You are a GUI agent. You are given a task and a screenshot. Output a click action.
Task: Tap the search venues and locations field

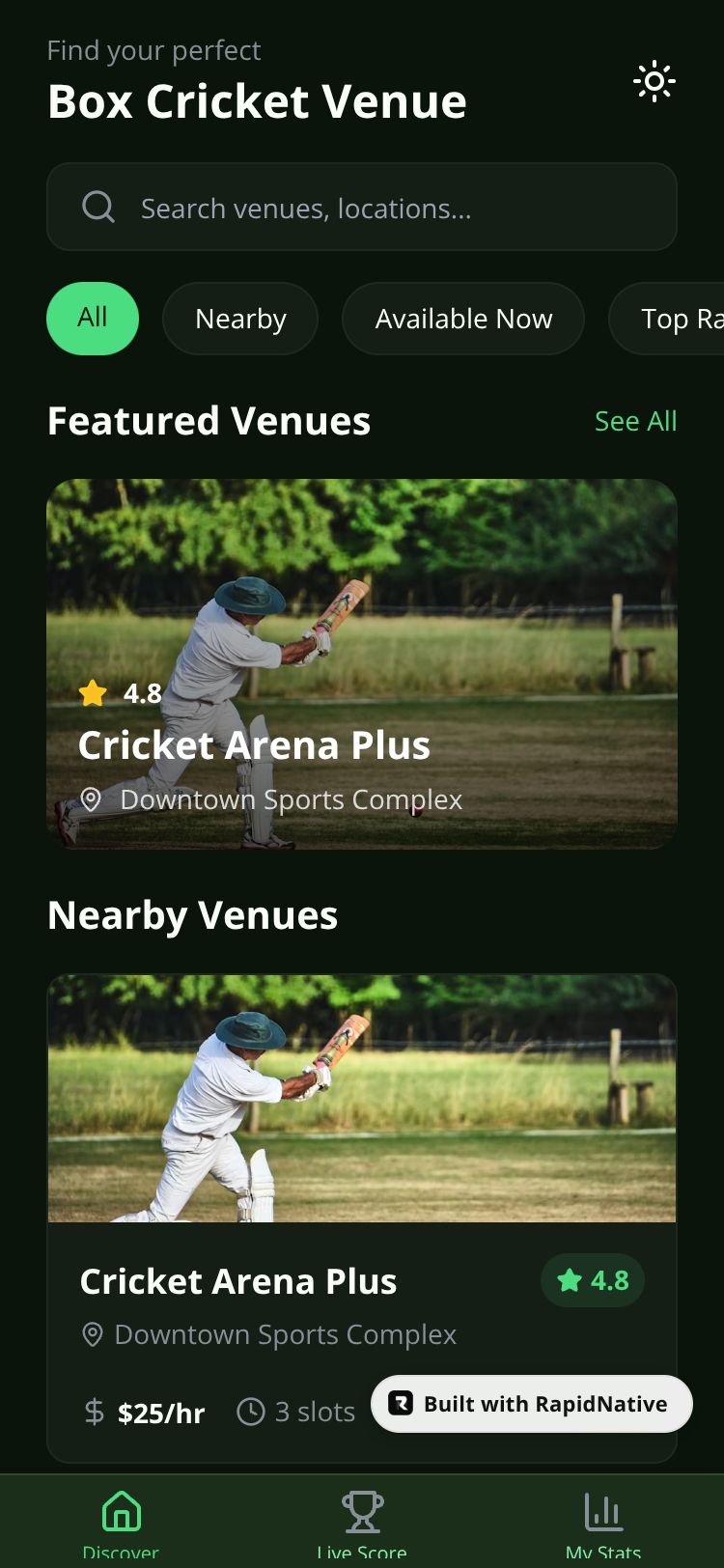click(x=362, y=208)
